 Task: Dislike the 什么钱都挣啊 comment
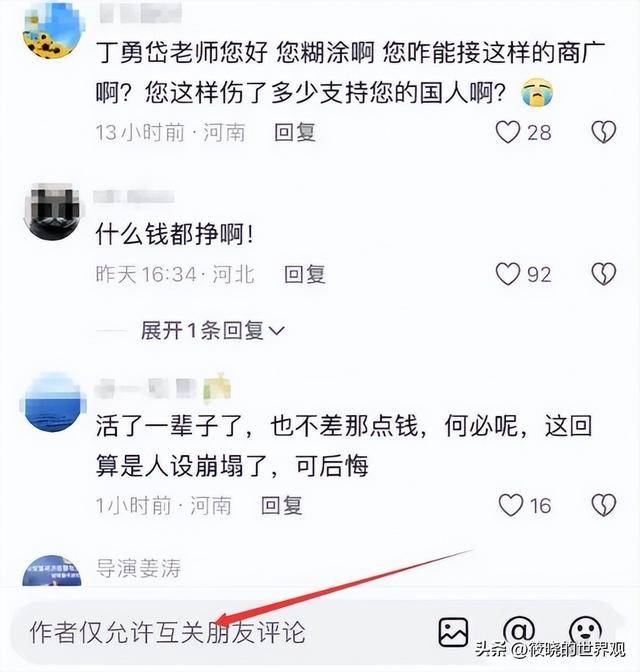[603, 273]
